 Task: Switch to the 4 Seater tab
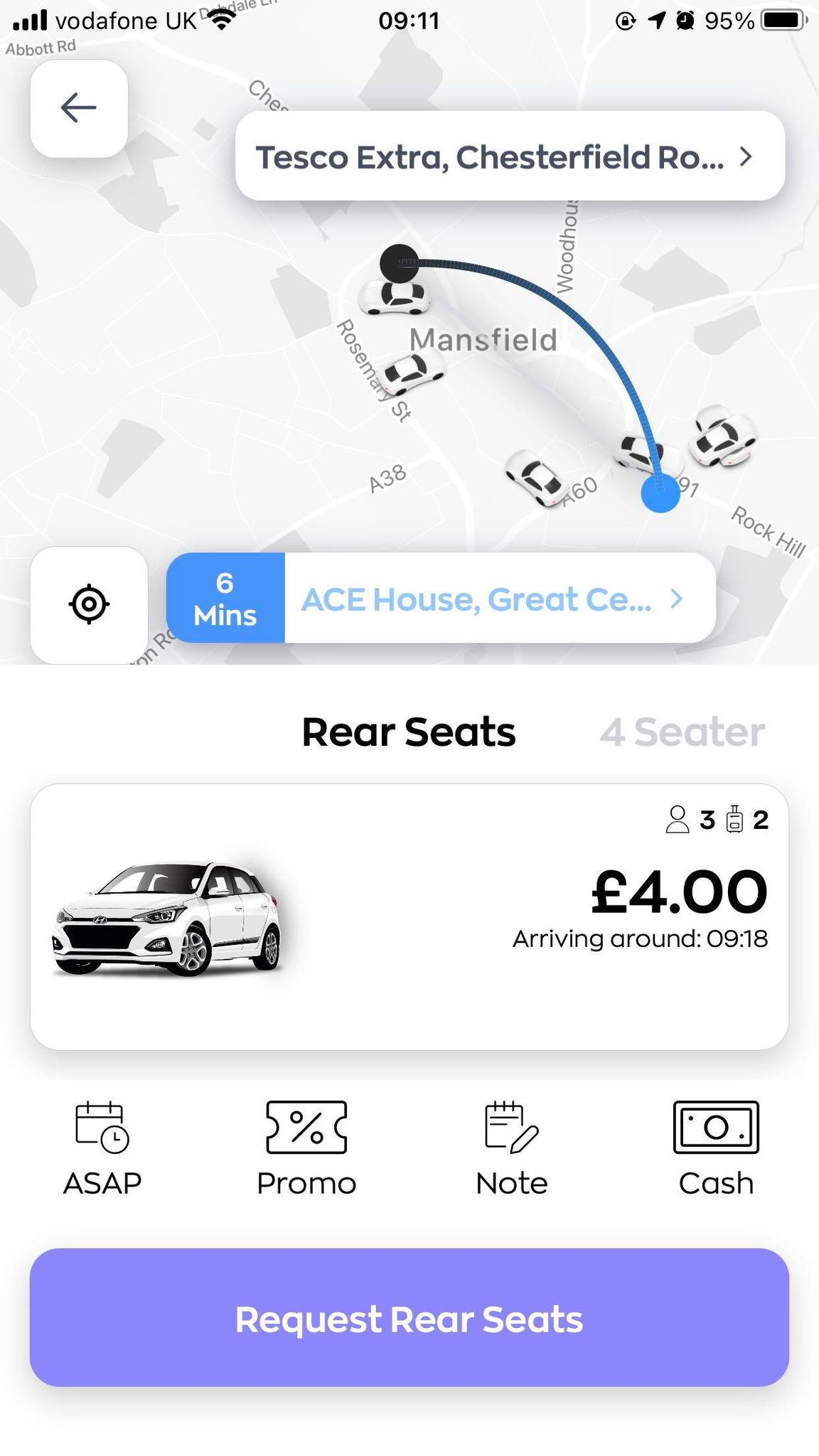pyautogui.click(x=682, y=732)
